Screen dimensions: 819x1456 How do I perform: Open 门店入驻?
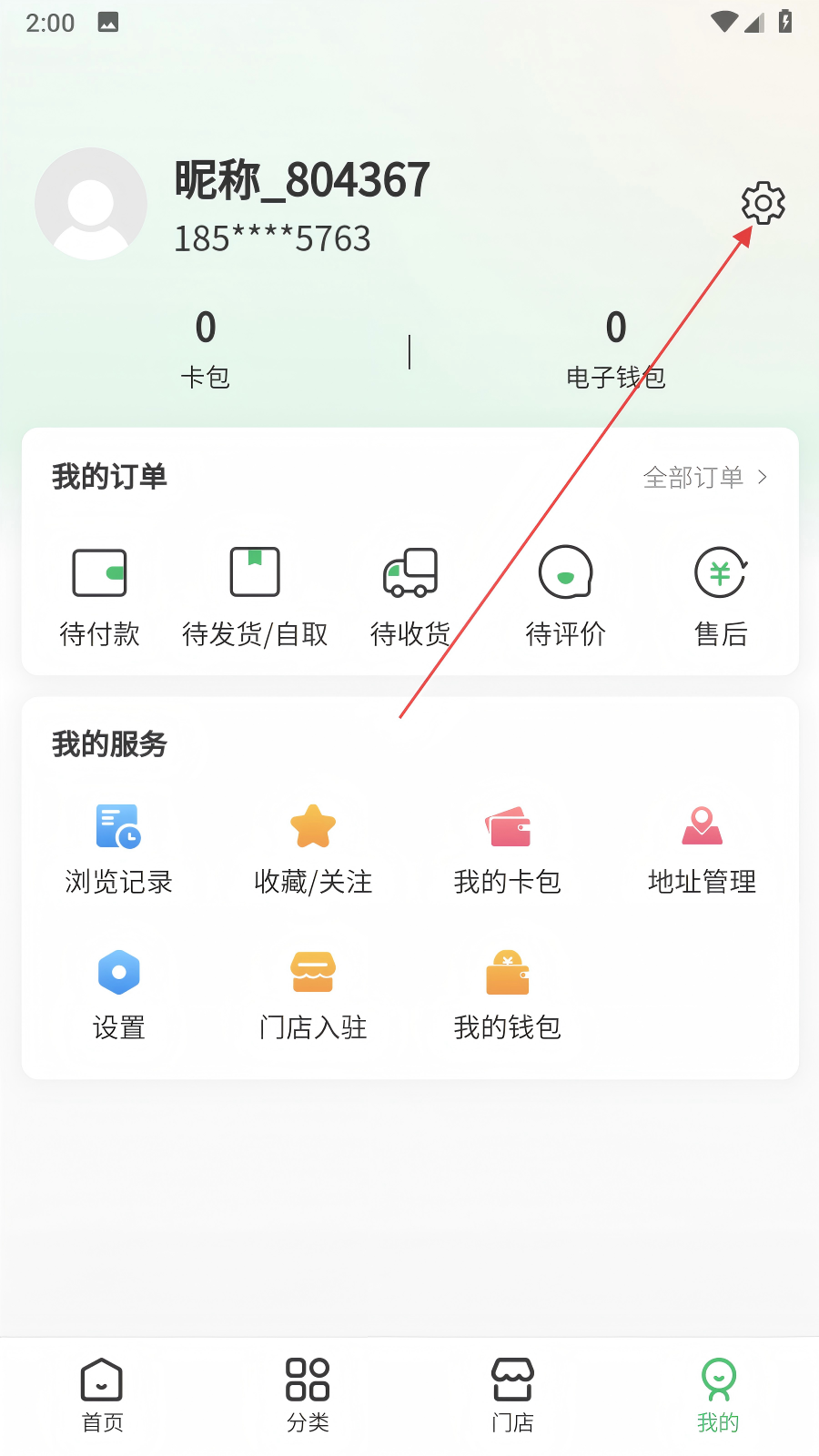(x=313, y=996)
